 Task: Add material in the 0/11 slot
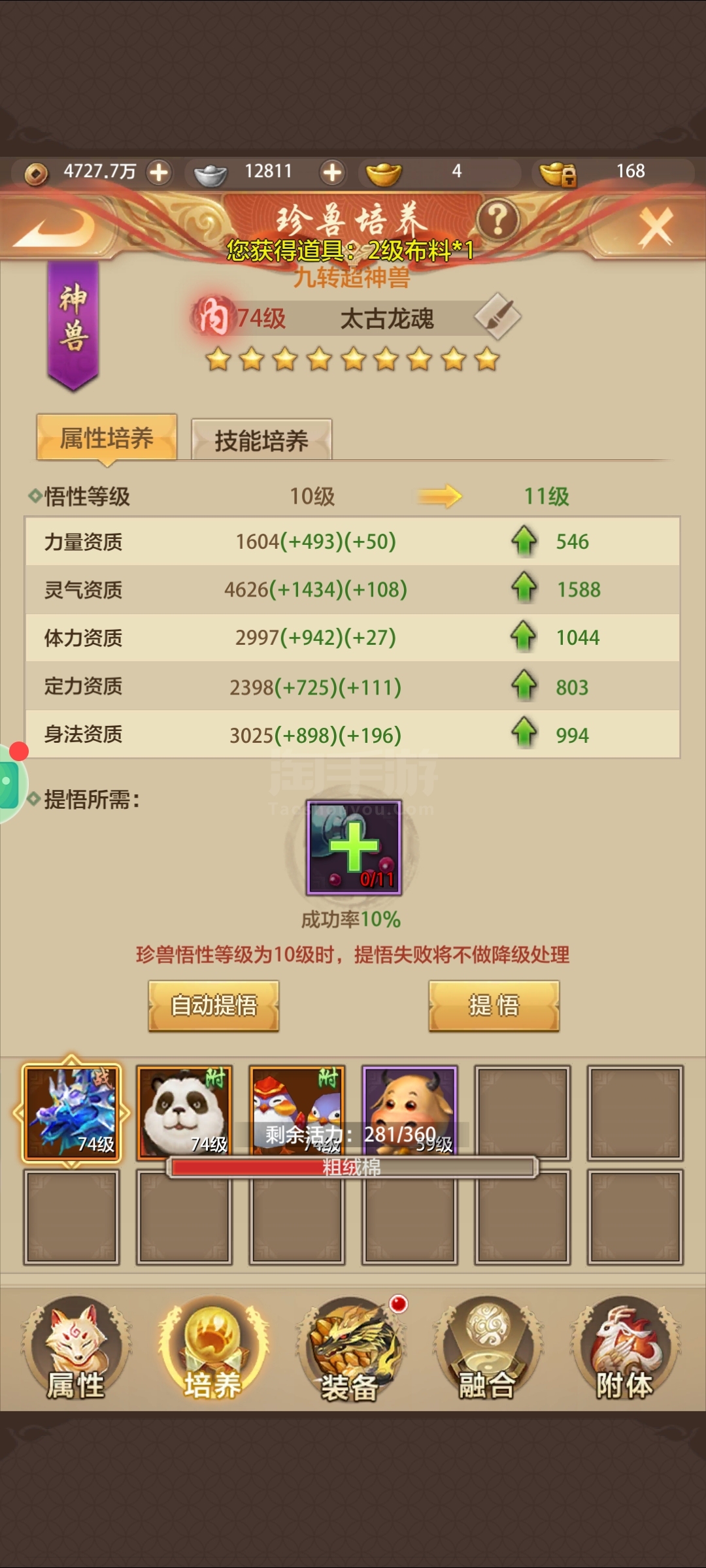(x=354, y=847)
